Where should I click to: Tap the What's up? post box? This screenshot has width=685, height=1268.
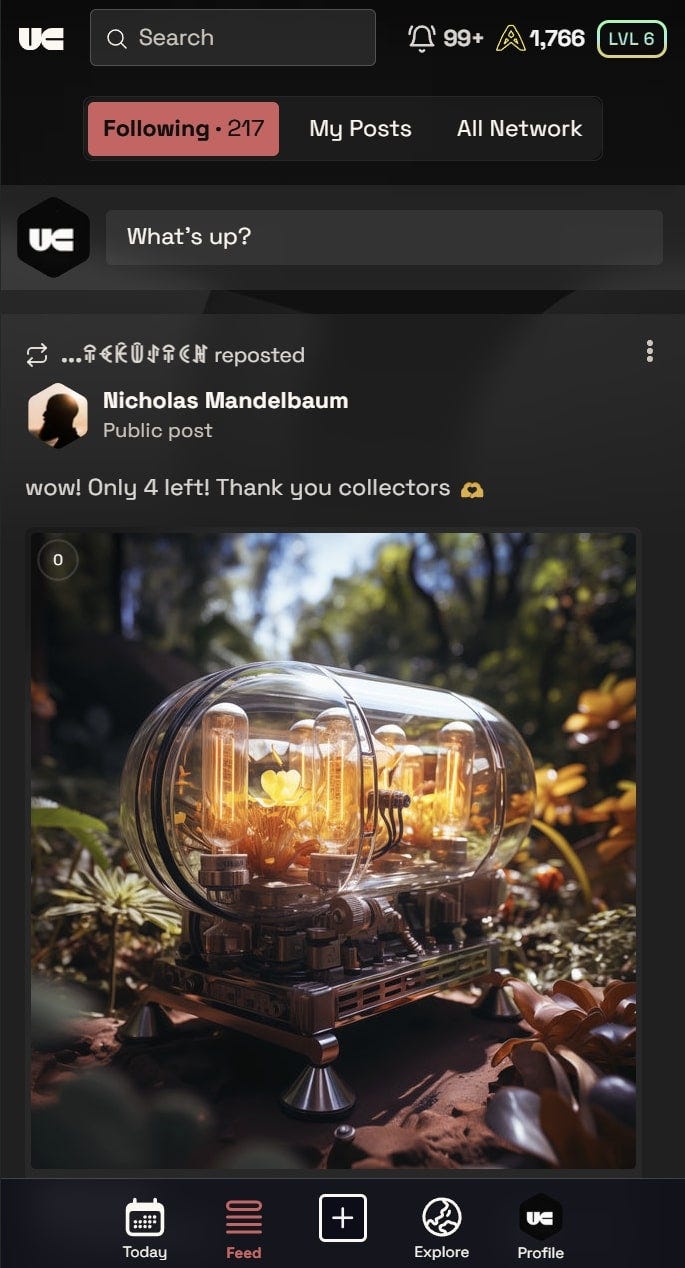[x=384, y=237]
